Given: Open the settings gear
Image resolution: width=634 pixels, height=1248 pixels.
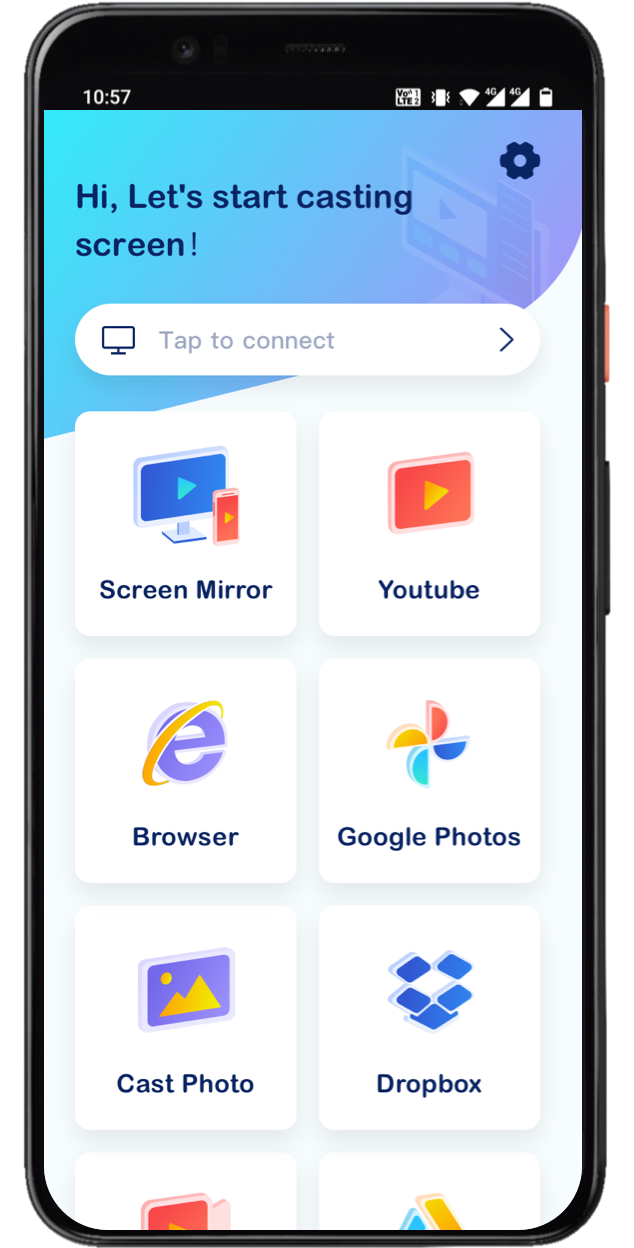Looking at the screenshot, I should pos(519,160).
